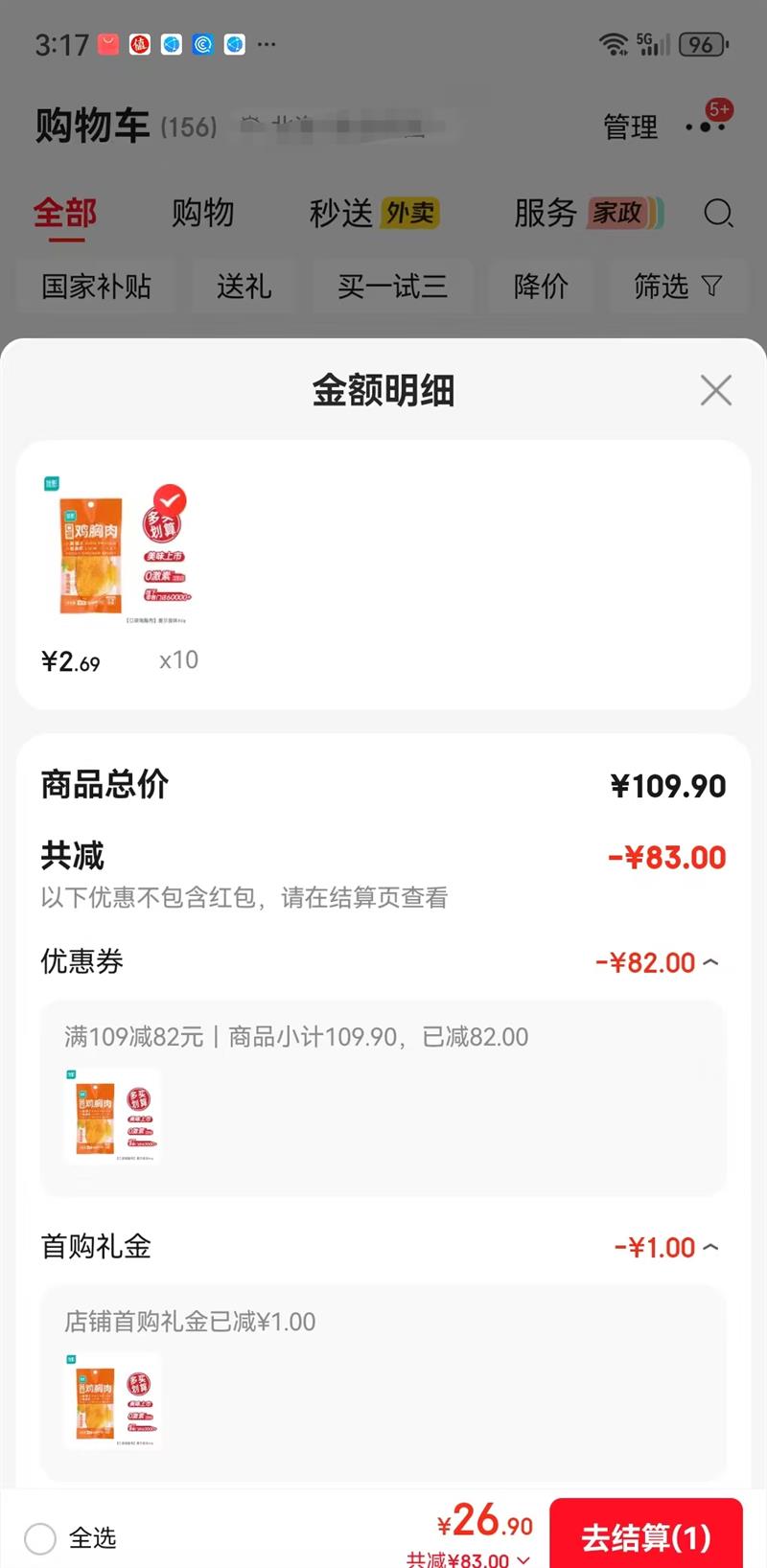
Task: Open the 值 app icon in the status bar
Action: click(139, 44)
